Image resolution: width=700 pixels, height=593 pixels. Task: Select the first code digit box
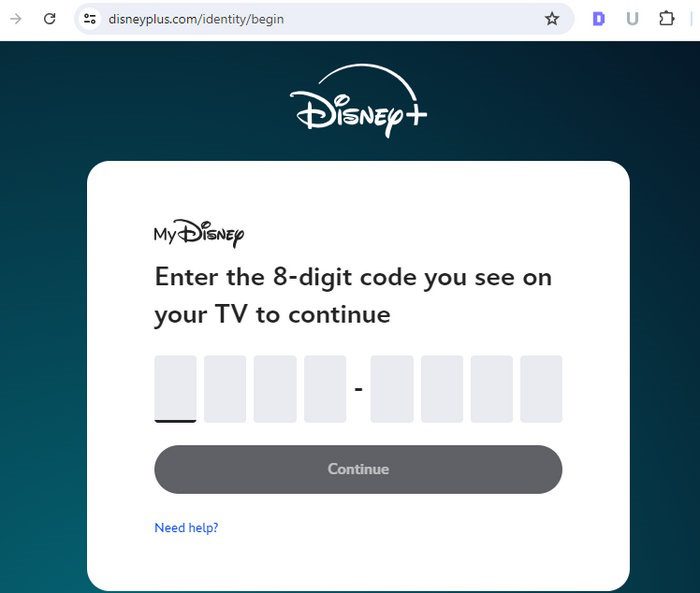pyautogui.click(x=175, y=389)
